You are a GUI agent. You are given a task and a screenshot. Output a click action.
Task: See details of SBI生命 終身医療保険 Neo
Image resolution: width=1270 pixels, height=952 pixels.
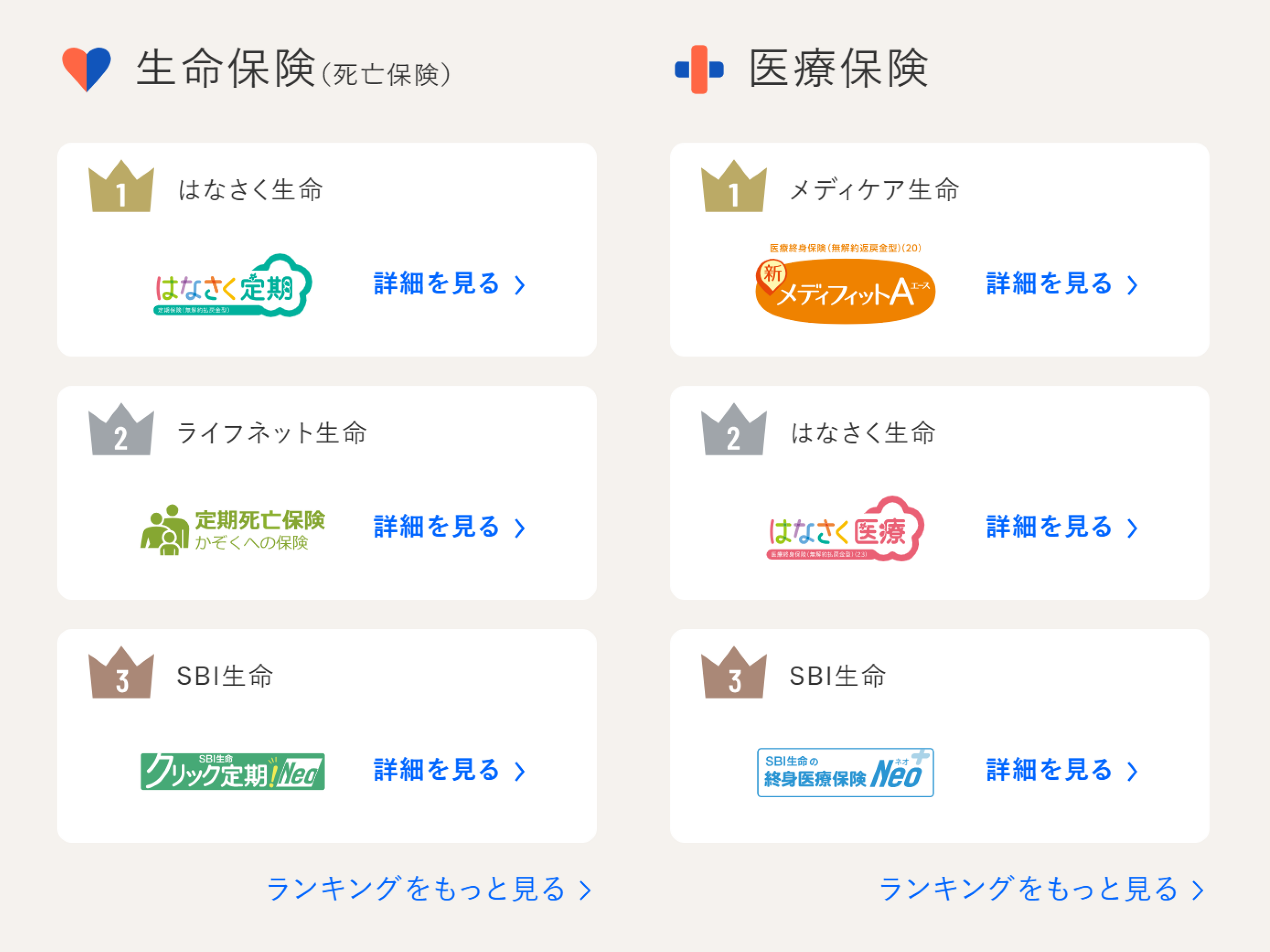pyautogui.click(x=1062, y=770)
